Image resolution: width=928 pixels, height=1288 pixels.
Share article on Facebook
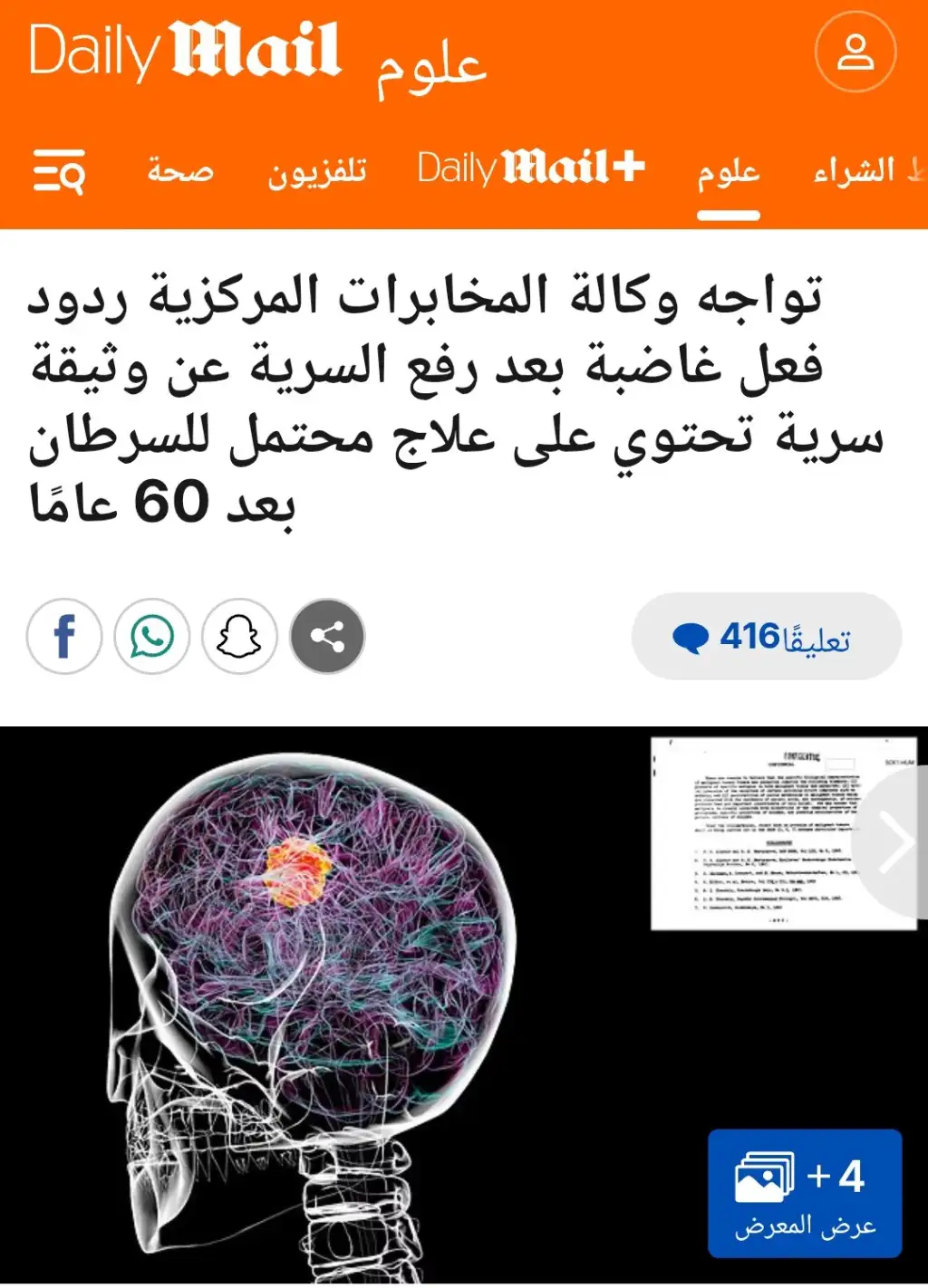coord(63,636)
